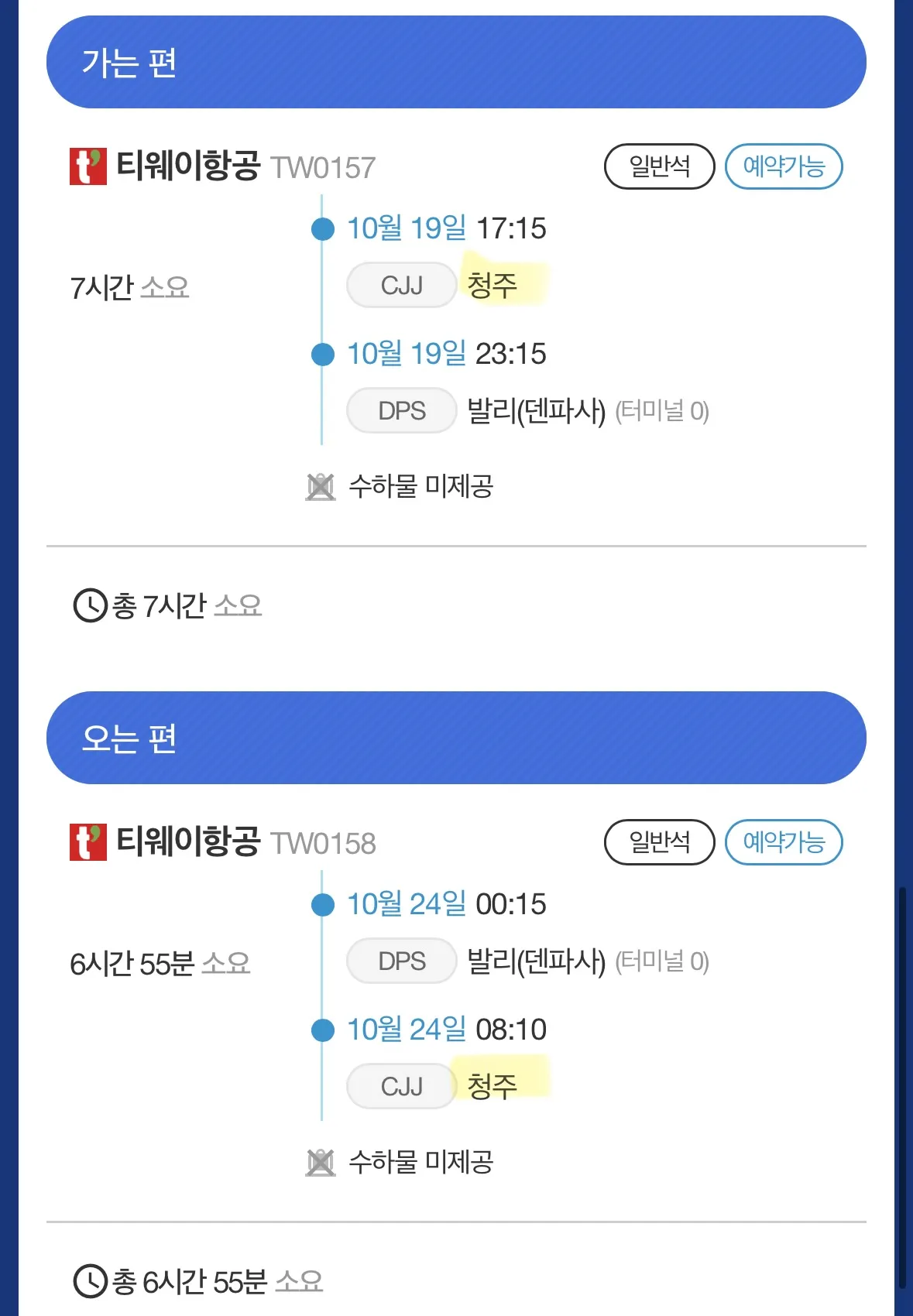
Task: Tap 일반석 badge for flight TW0158
Action: click(x=659, y=842)
